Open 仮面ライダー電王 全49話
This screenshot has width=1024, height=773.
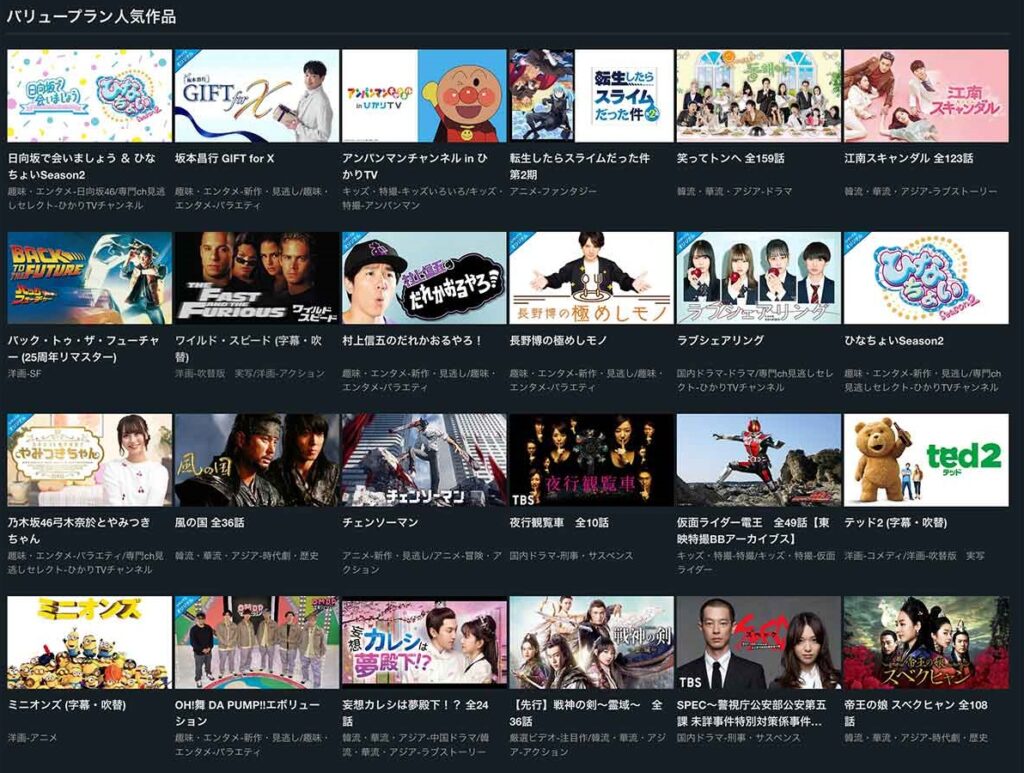point(758,460)
